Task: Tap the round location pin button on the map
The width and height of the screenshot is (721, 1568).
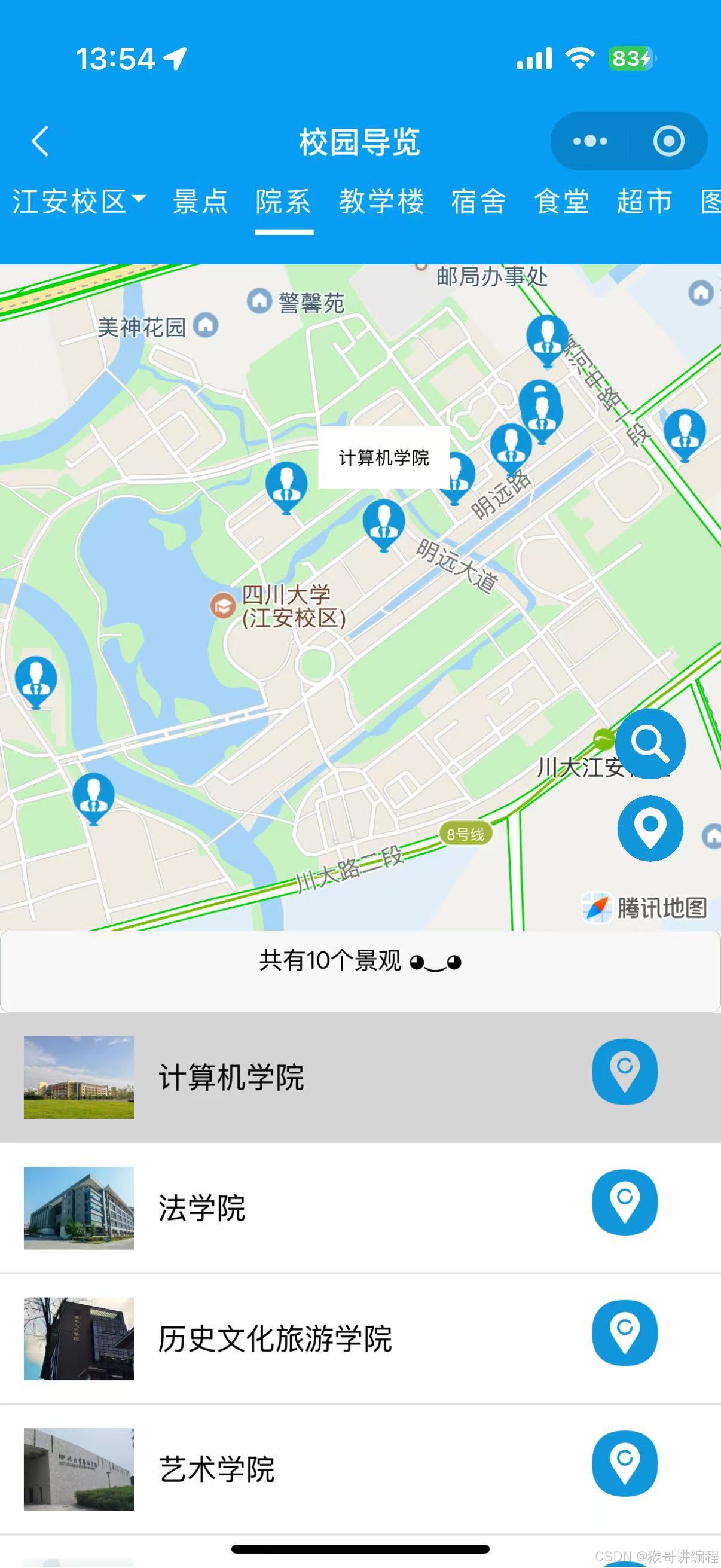Action: pyautogui.click(x=650, y=828)
